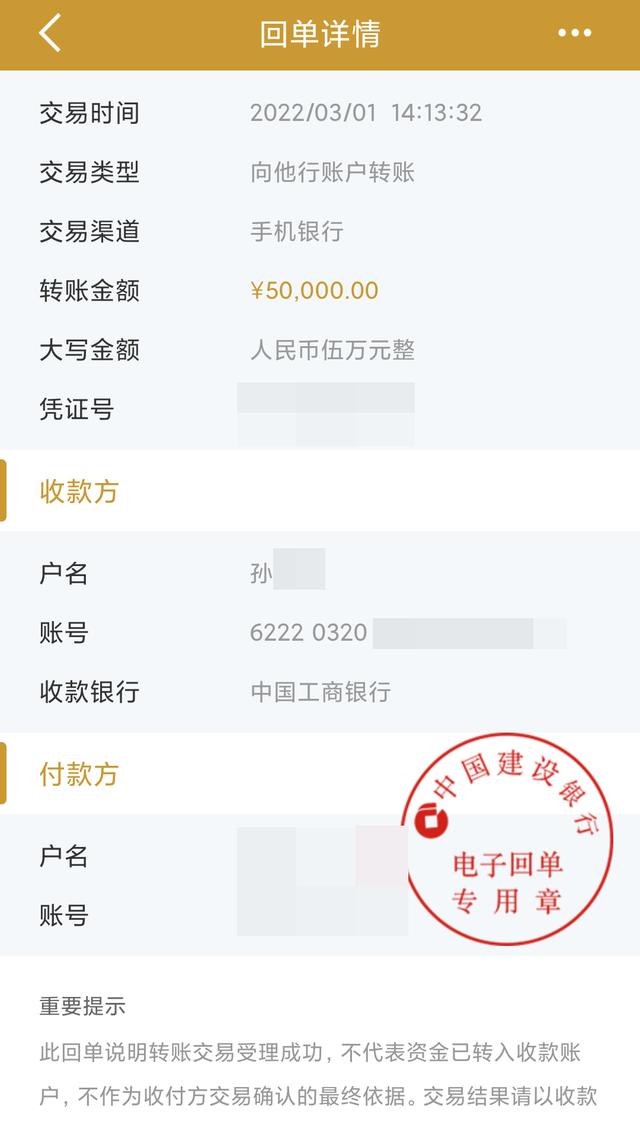Open the three-dot more options menu
The width and height of the screenshot is (640, 1138).
tap(575, 33)
